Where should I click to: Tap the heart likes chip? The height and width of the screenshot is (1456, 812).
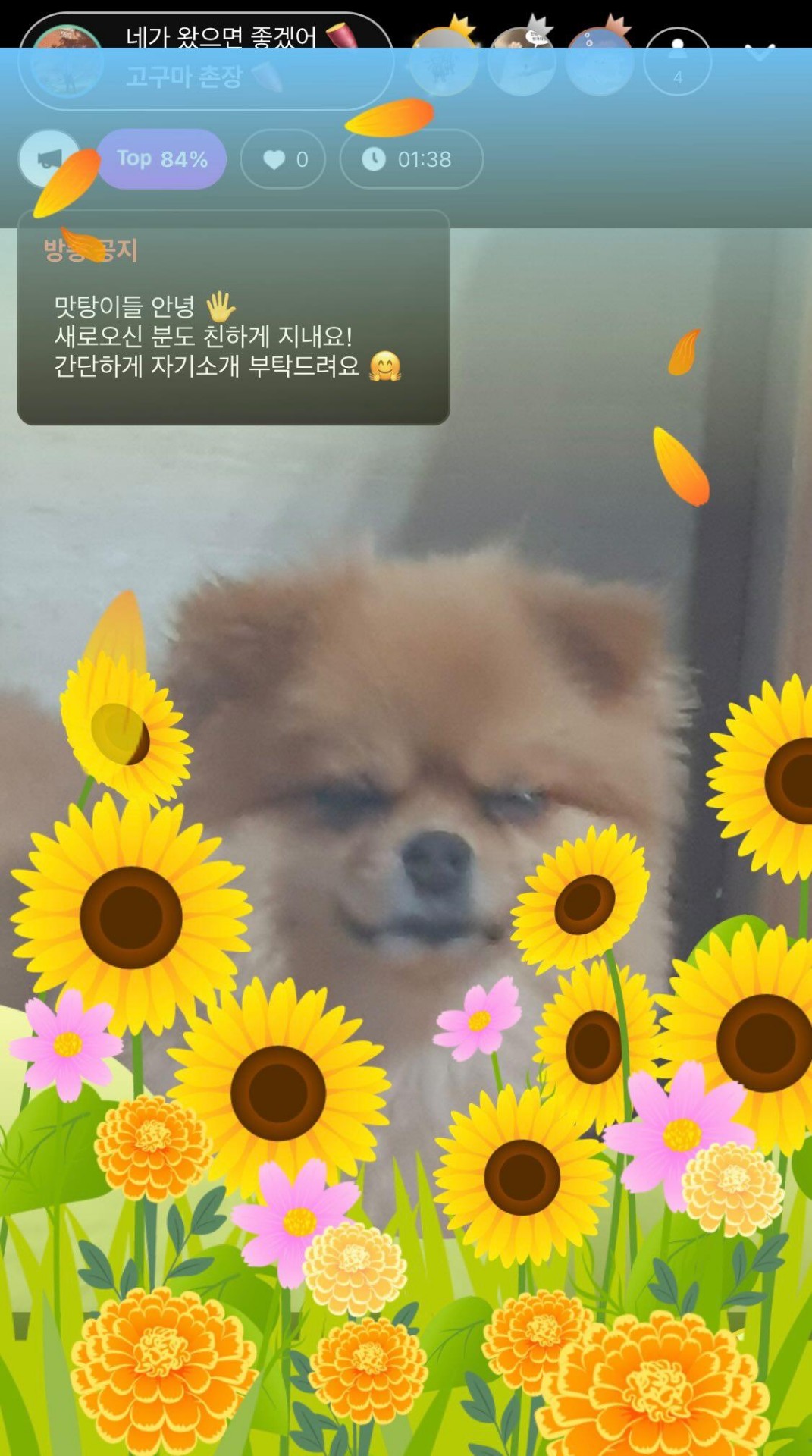(283, 159)
